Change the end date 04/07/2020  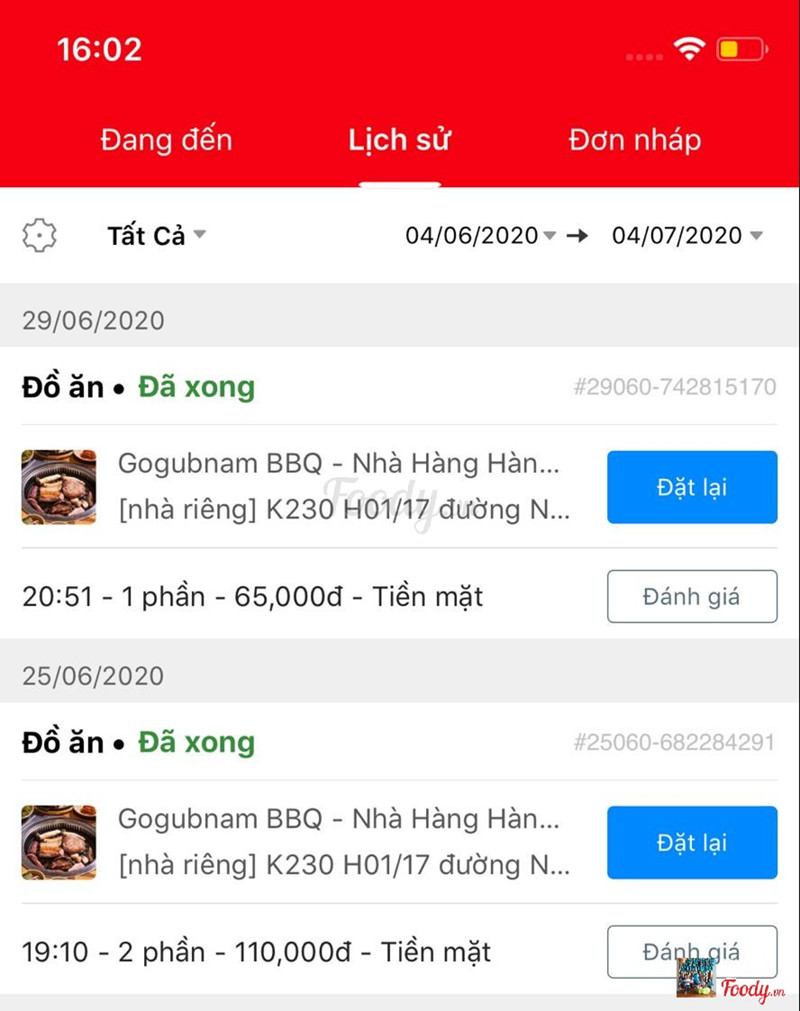tap(687, 236)
